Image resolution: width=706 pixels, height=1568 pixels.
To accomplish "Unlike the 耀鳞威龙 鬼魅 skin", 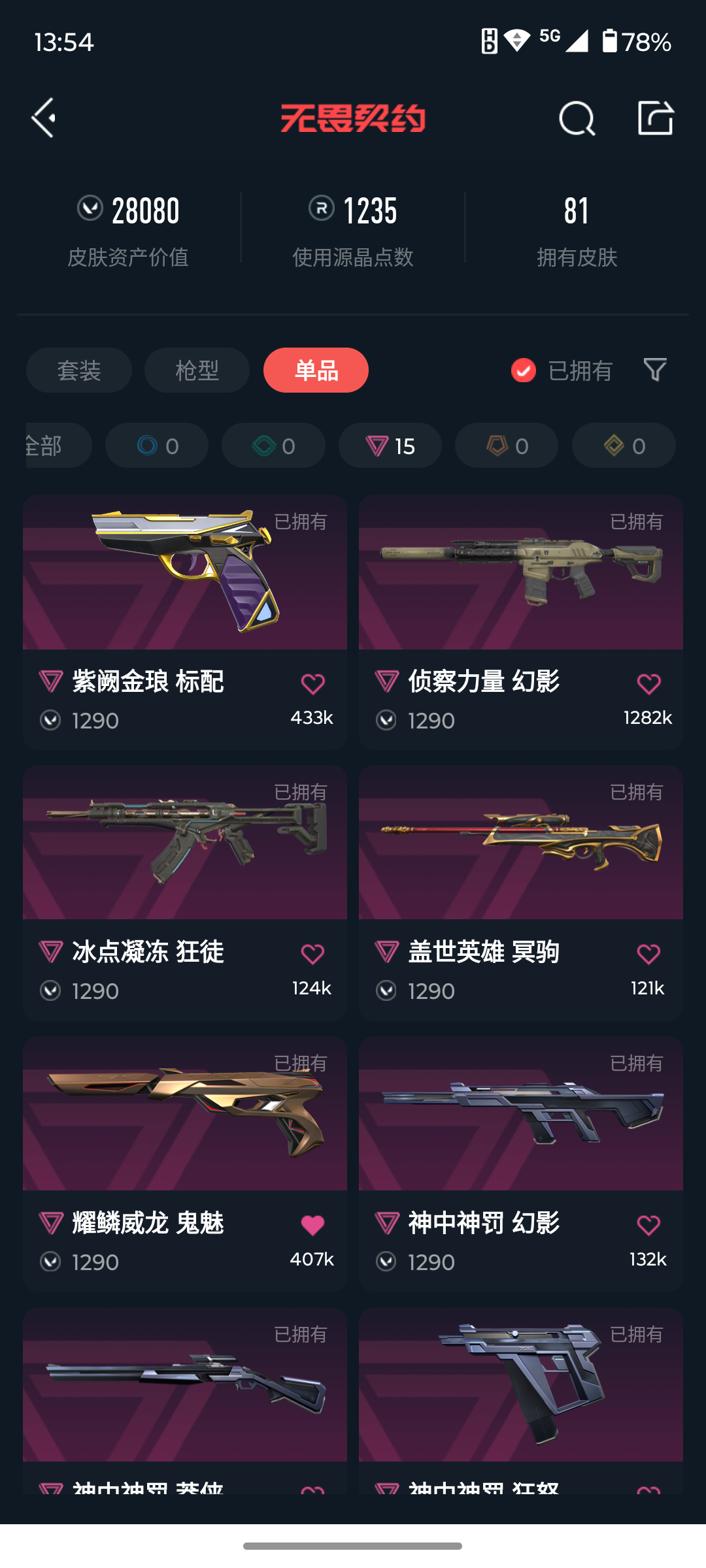I will 312,1225.
